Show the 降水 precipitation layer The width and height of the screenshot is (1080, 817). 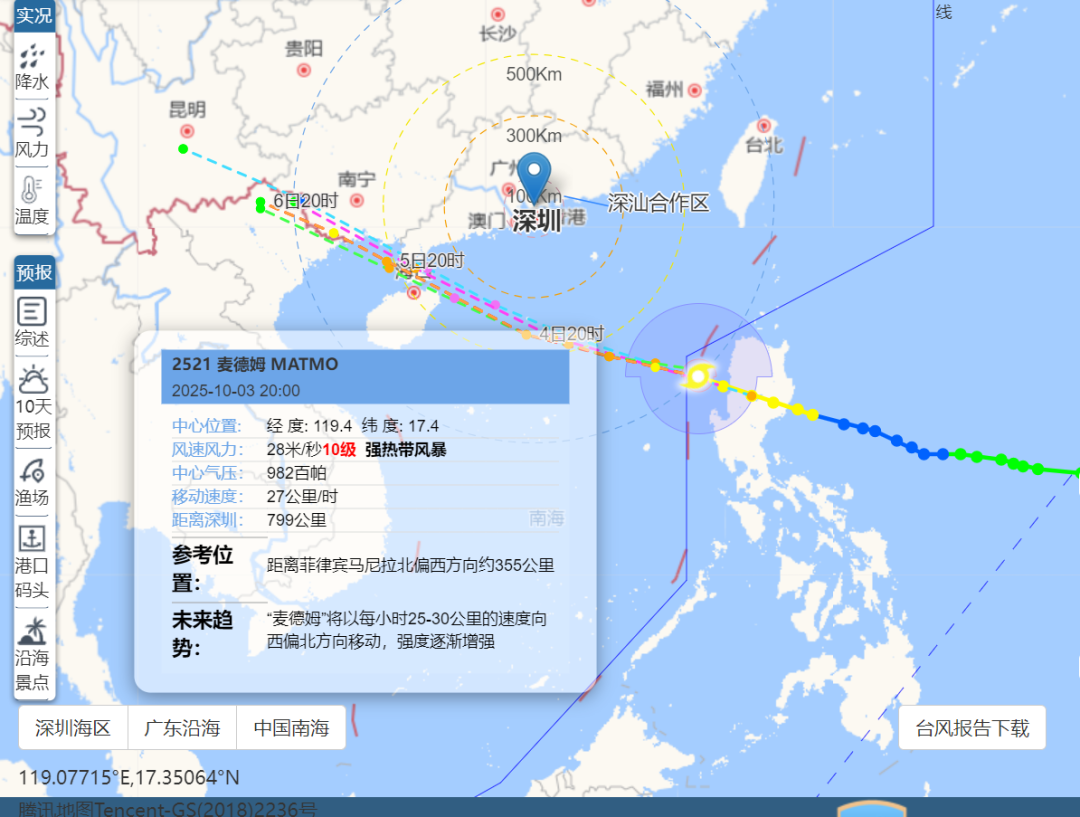[32, 67]
